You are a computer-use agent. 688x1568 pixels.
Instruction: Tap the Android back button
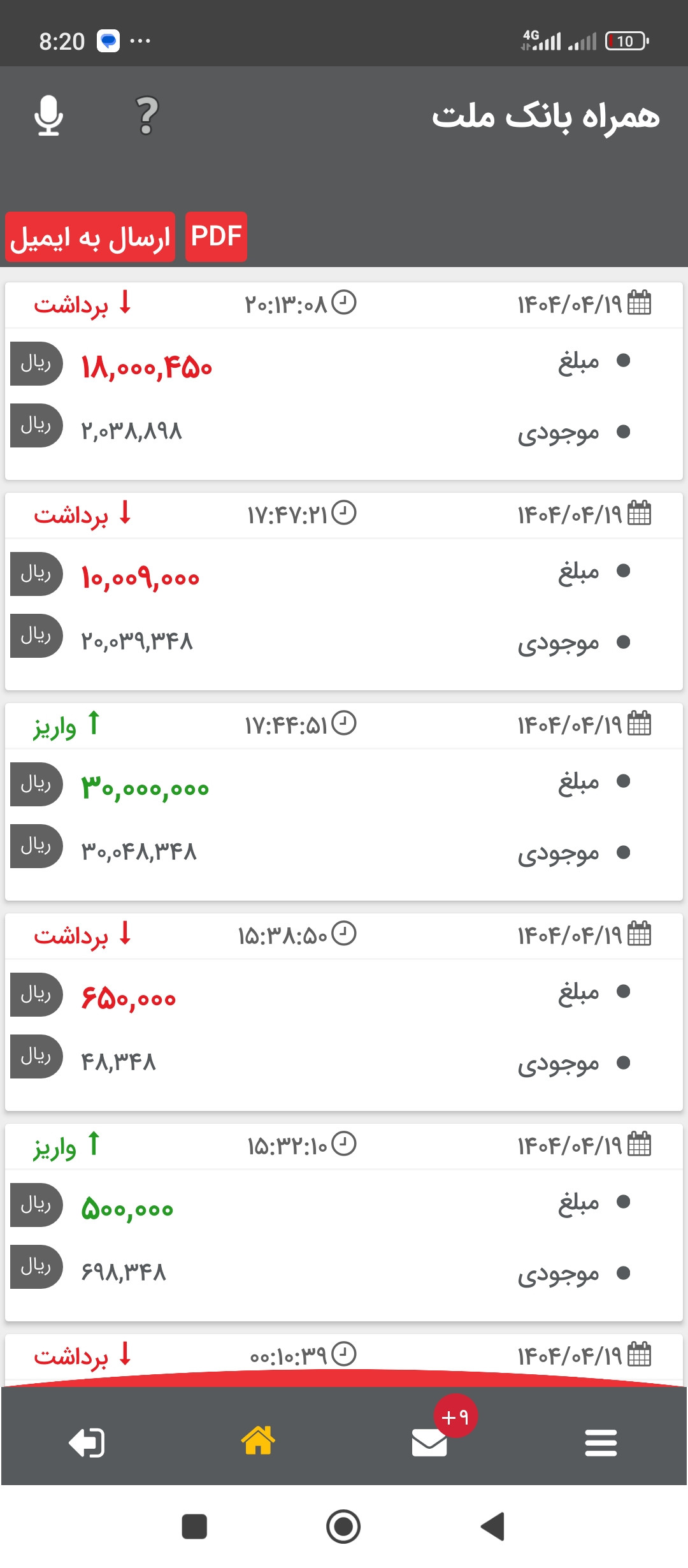pyautogui.click(x=492, y=1527)
